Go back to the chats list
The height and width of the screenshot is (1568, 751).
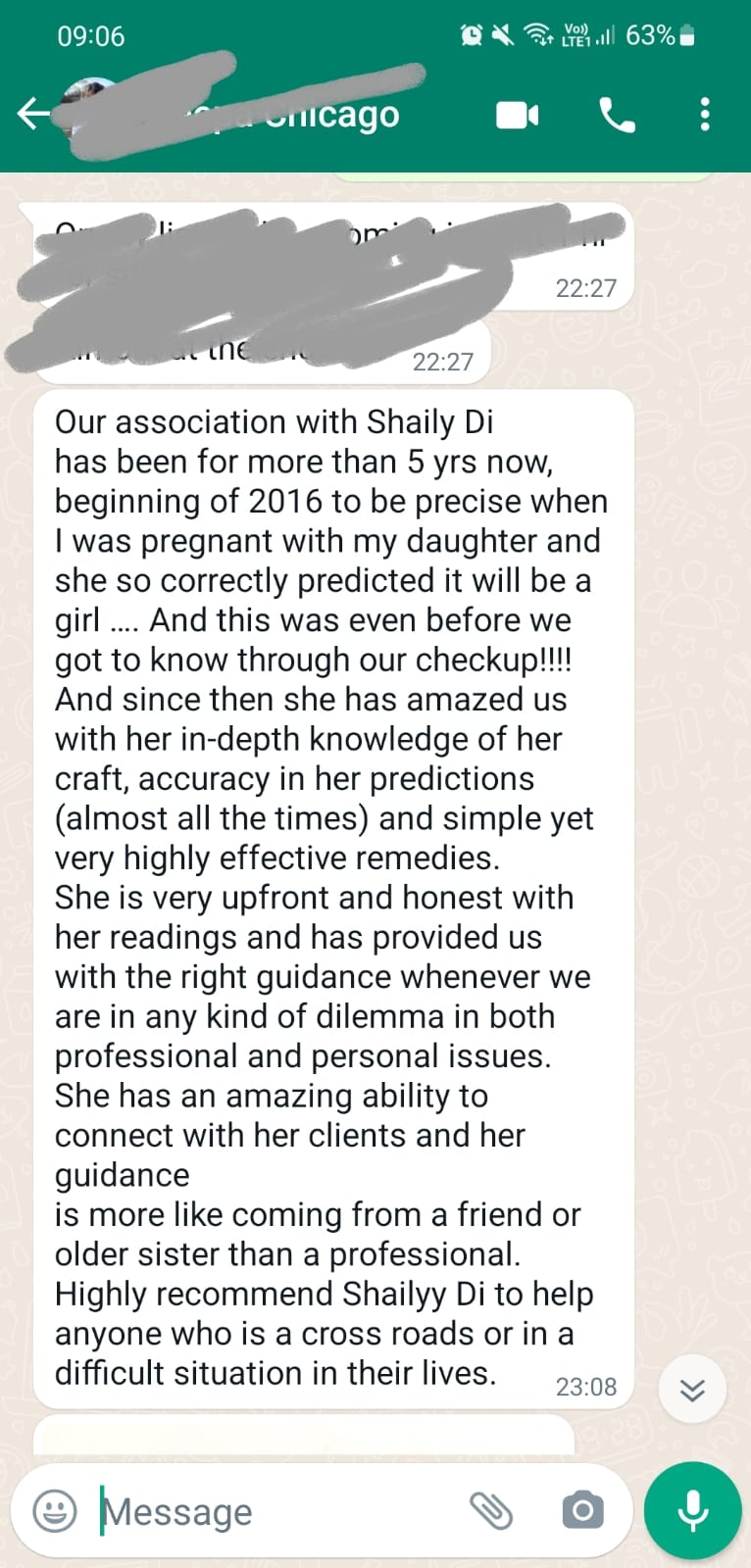(32, 115)
